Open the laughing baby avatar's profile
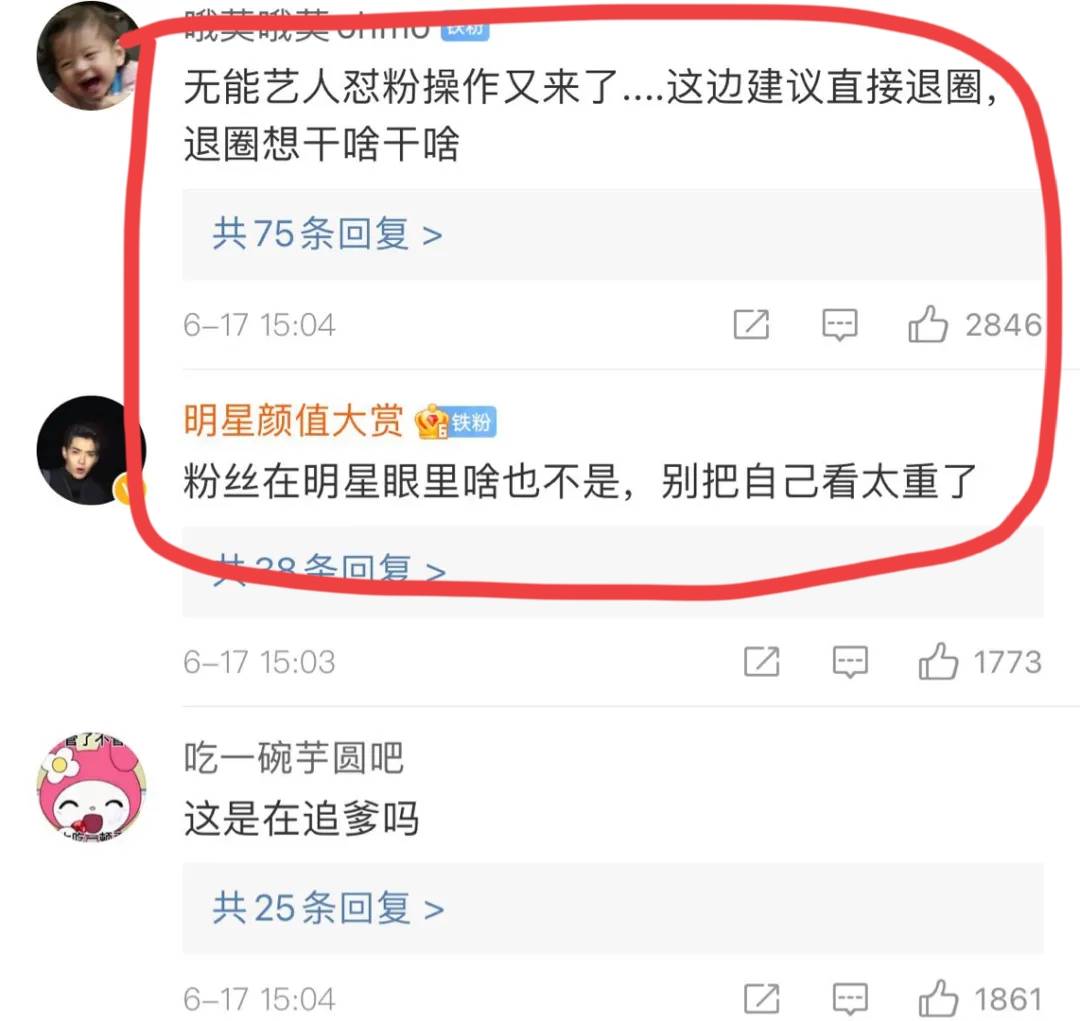Image resolution: width=1080 pixels, height=1021 pixels. click(x=88, y=55)
